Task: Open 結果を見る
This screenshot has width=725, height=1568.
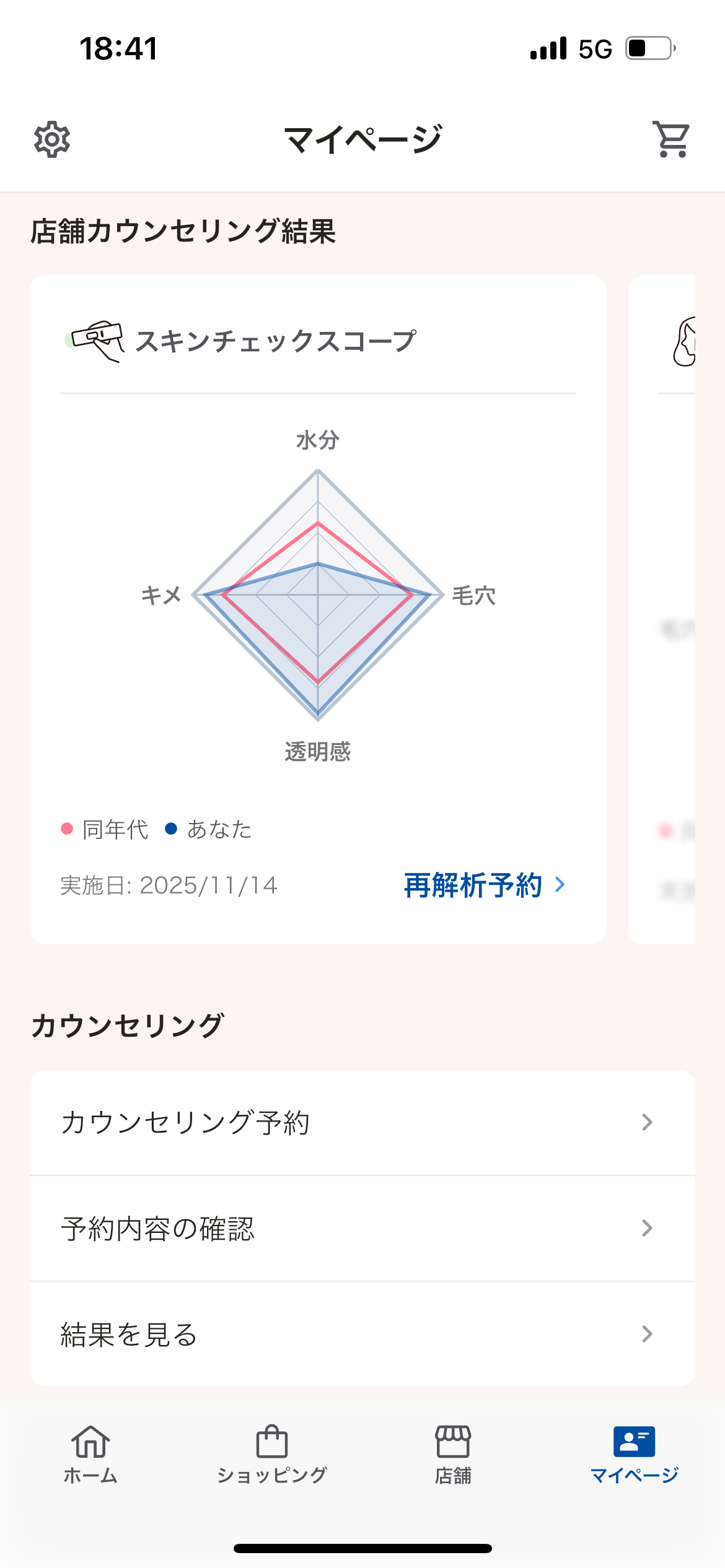Action: point(362,1335)
